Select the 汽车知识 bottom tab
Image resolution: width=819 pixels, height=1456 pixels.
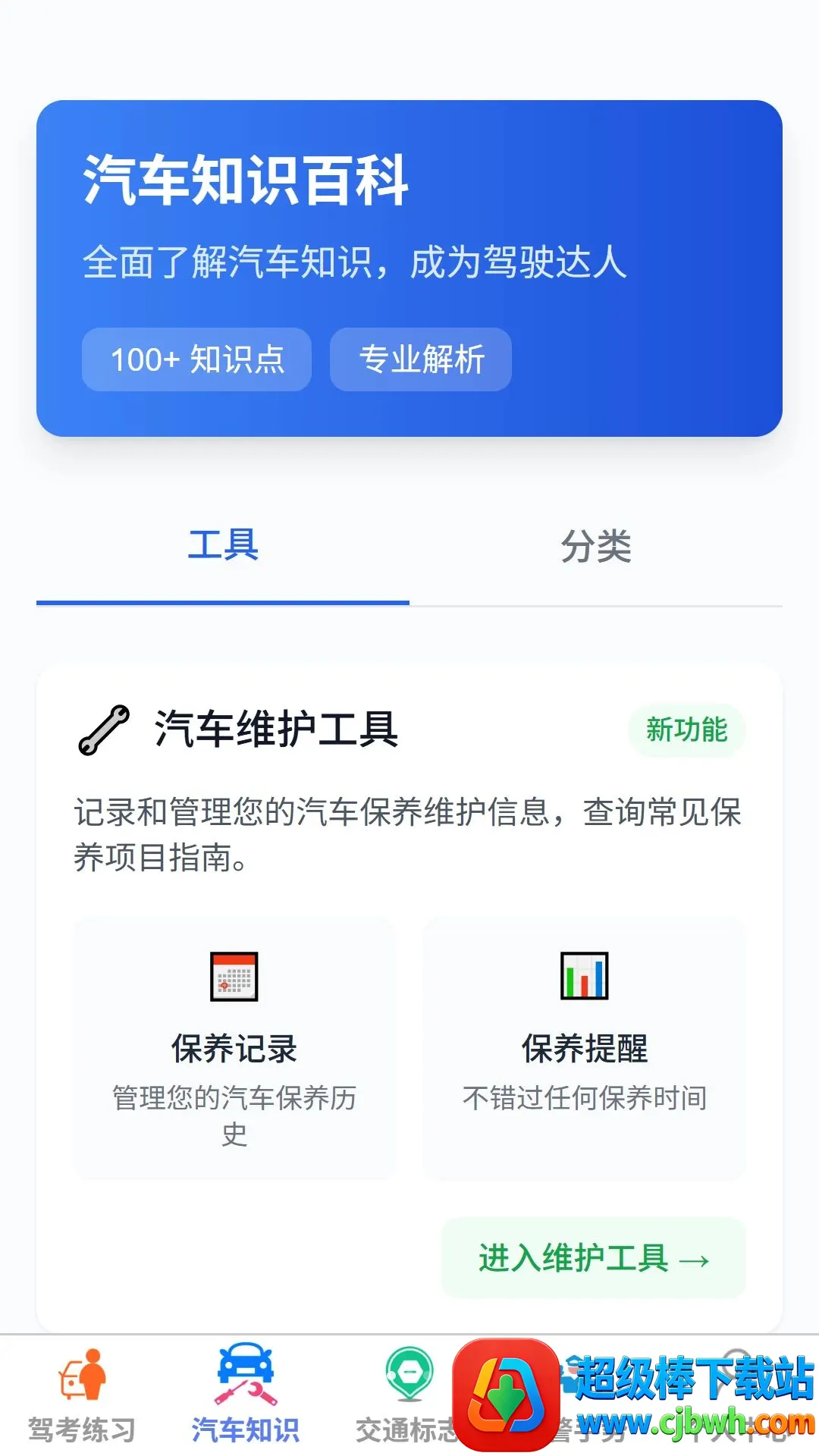246,1397
